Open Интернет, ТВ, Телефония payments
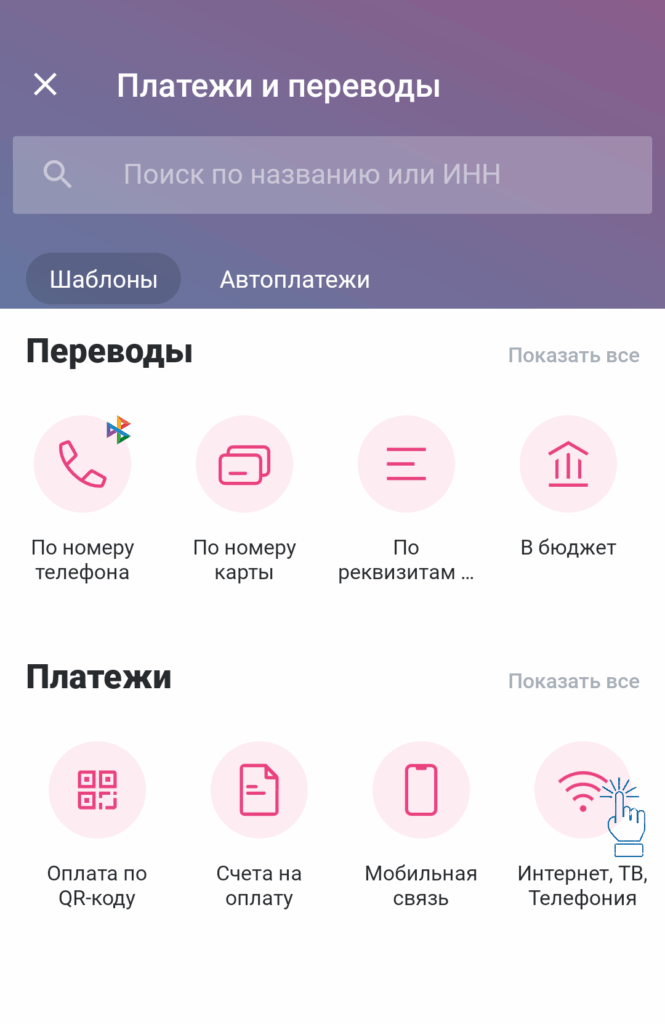This screenshot has height=1024, width=665. [x=582, y=791]
